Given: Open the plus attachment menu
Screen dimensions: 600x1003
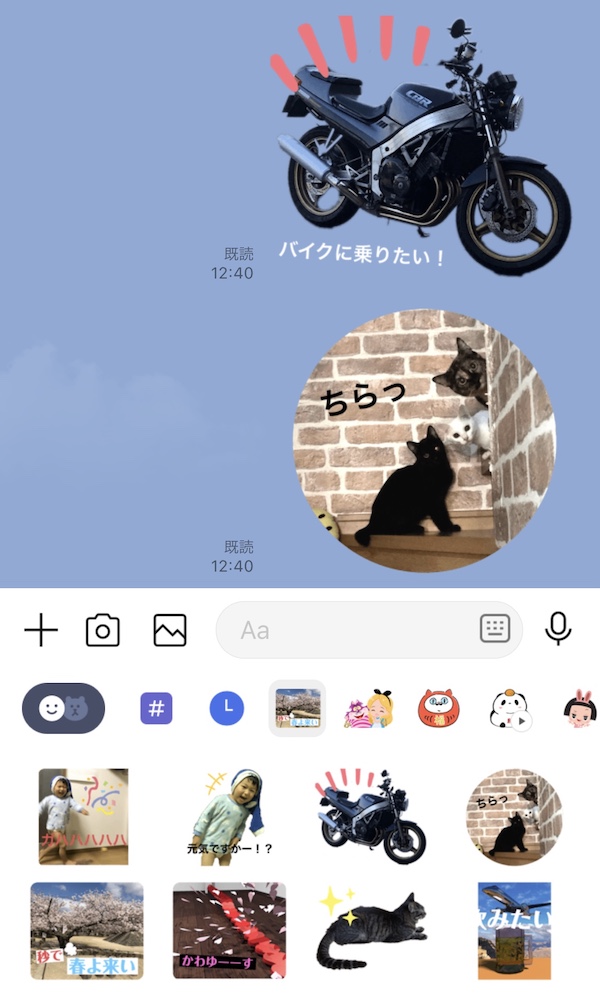Looking at the screenshot, I should point(41,630).
